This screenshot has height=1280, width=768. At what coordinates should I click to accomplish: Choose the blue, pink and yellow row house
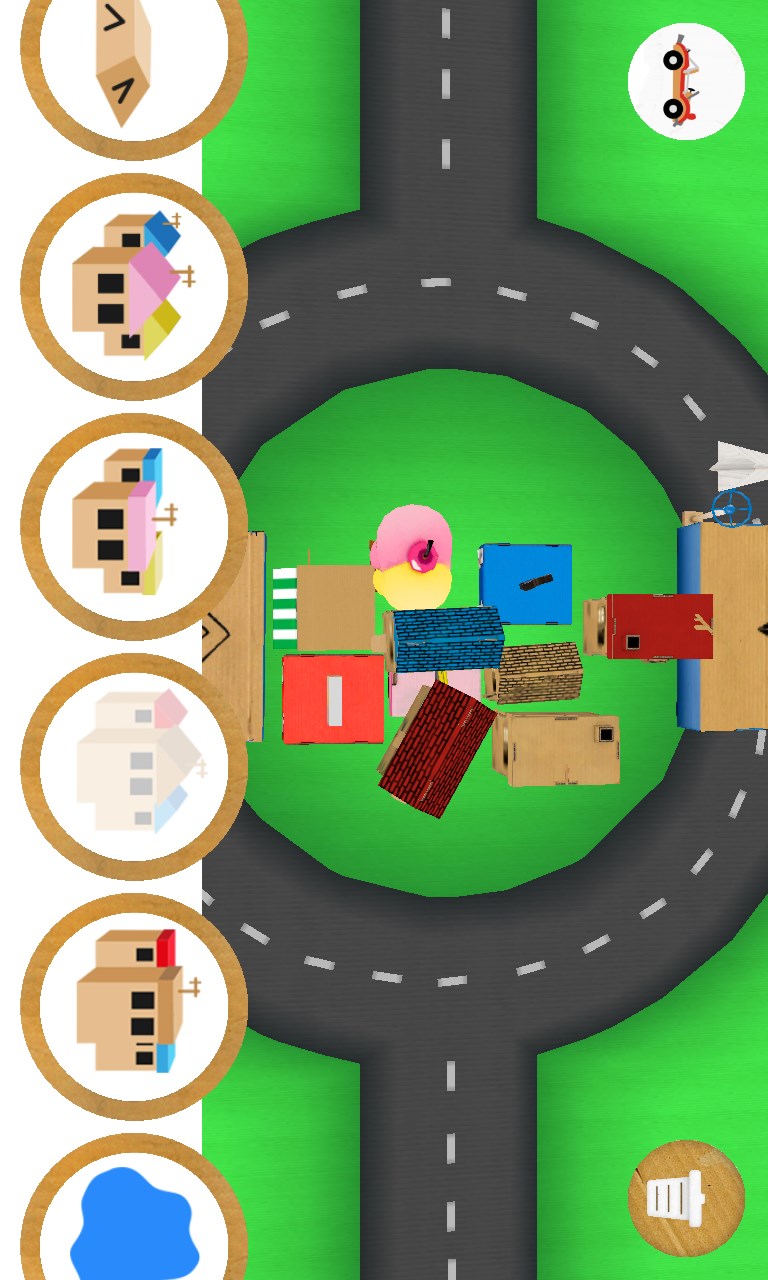[x=133, y=526]
